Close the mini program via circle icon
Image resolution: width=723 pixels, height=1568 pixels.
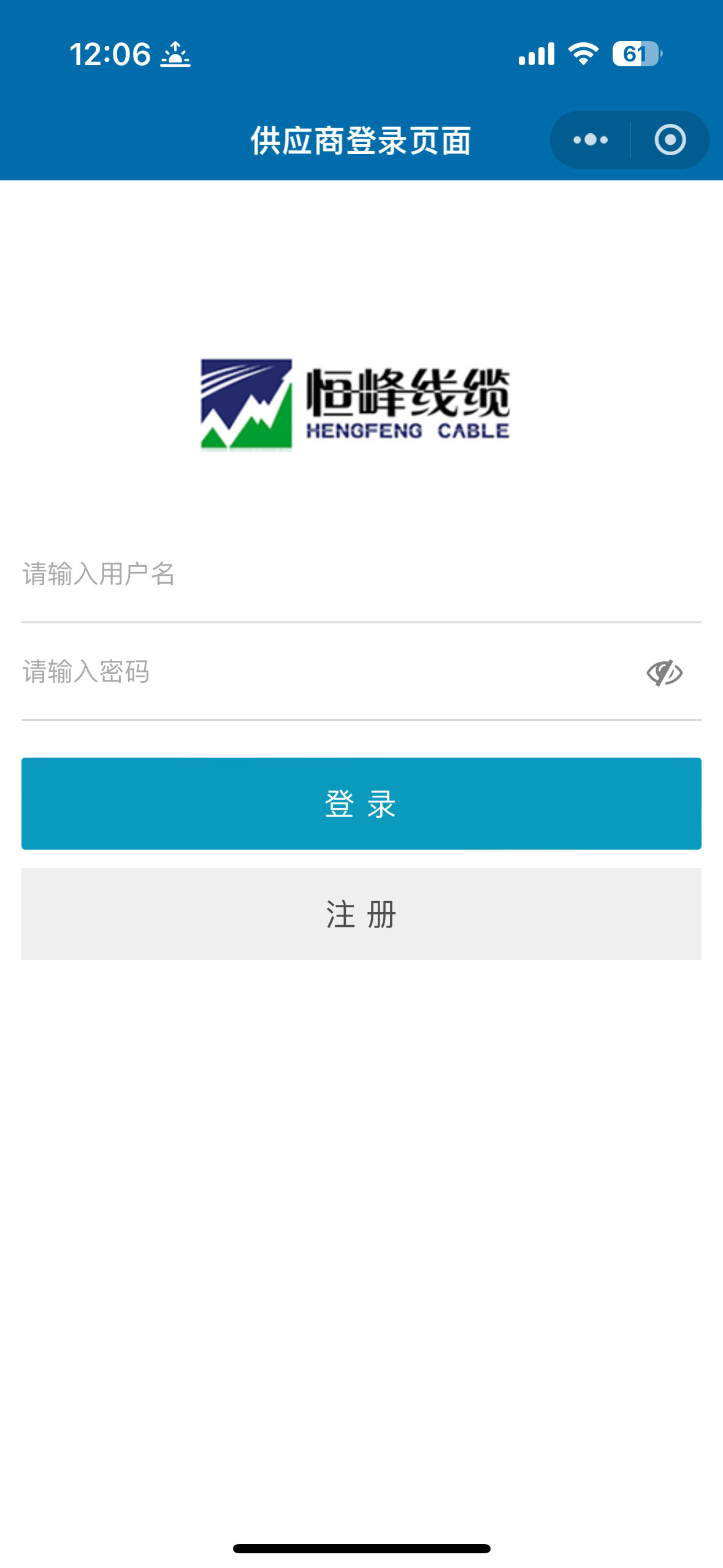pyautogui.click(x=670, y=140)
